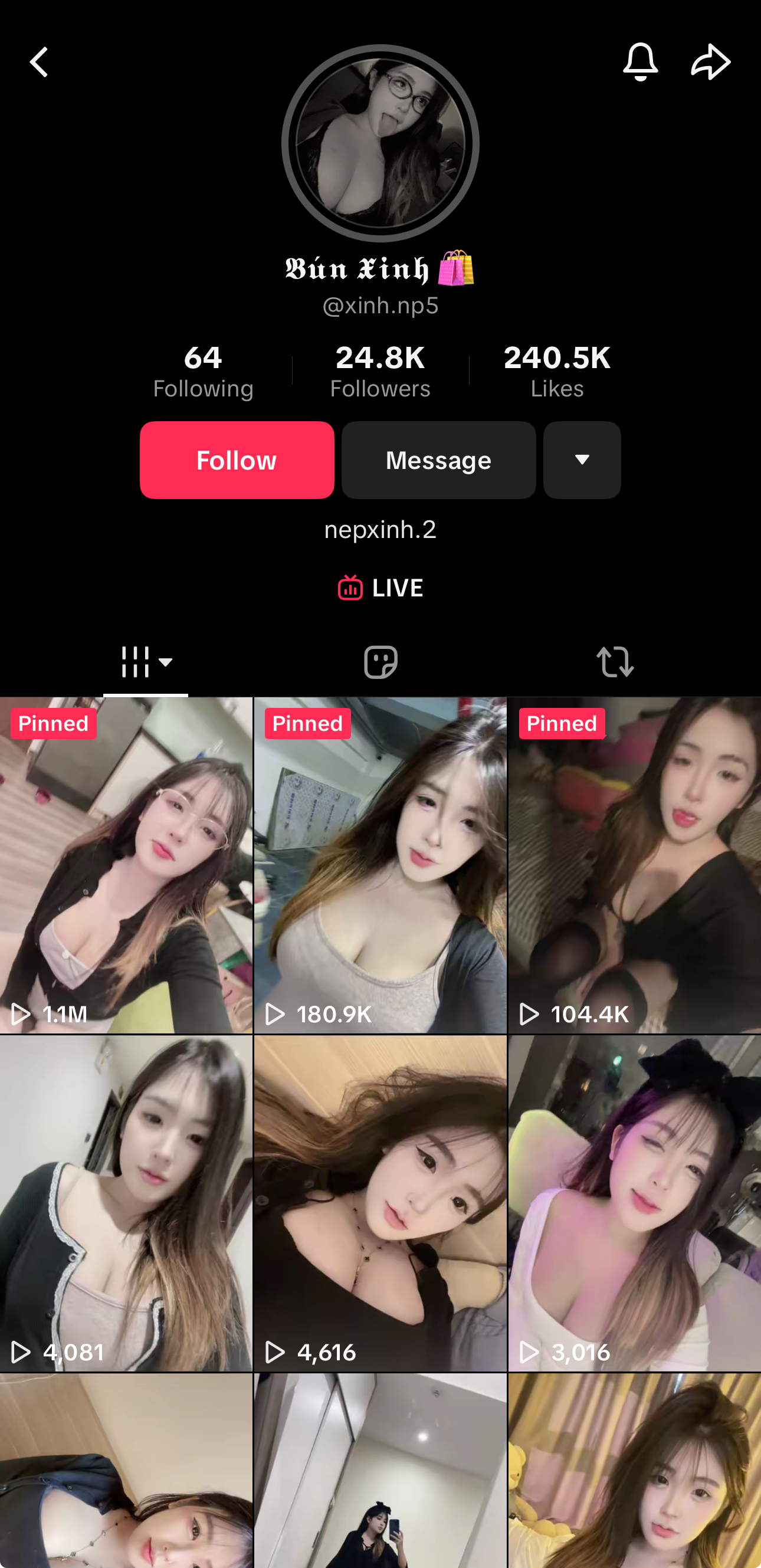This screenshot has width=761, height=1568.
Task: Share this profile
Action: pos(710,62)
